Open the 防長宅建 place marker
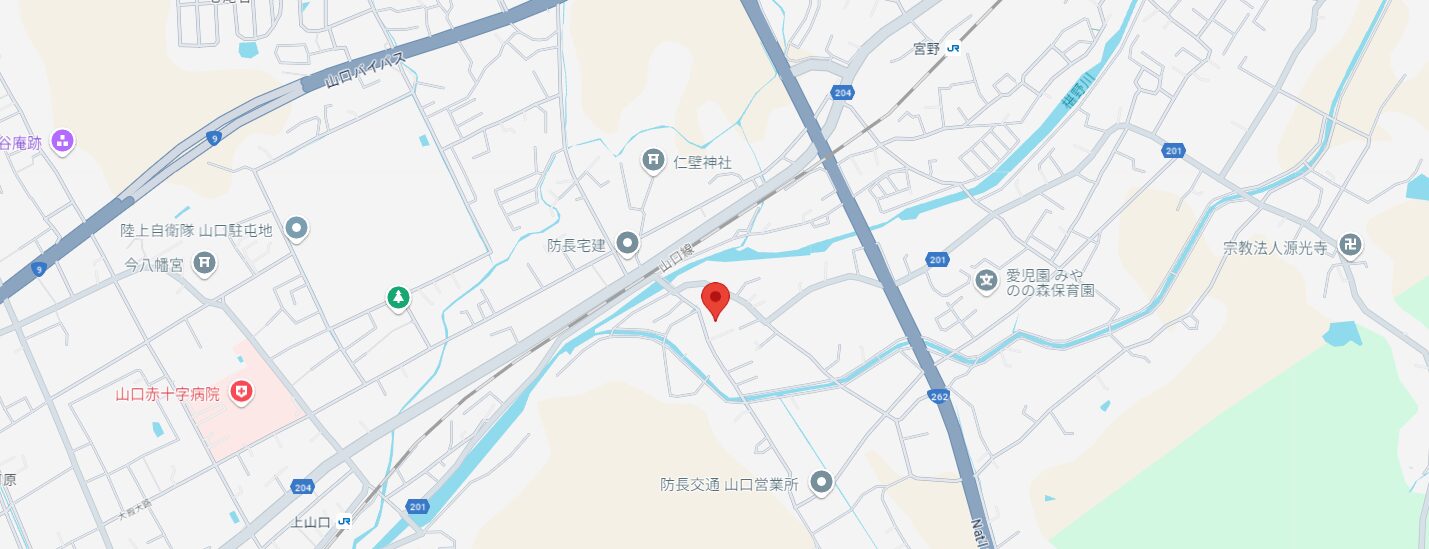This screenshot has width=1429, height=549. [627, 242]
